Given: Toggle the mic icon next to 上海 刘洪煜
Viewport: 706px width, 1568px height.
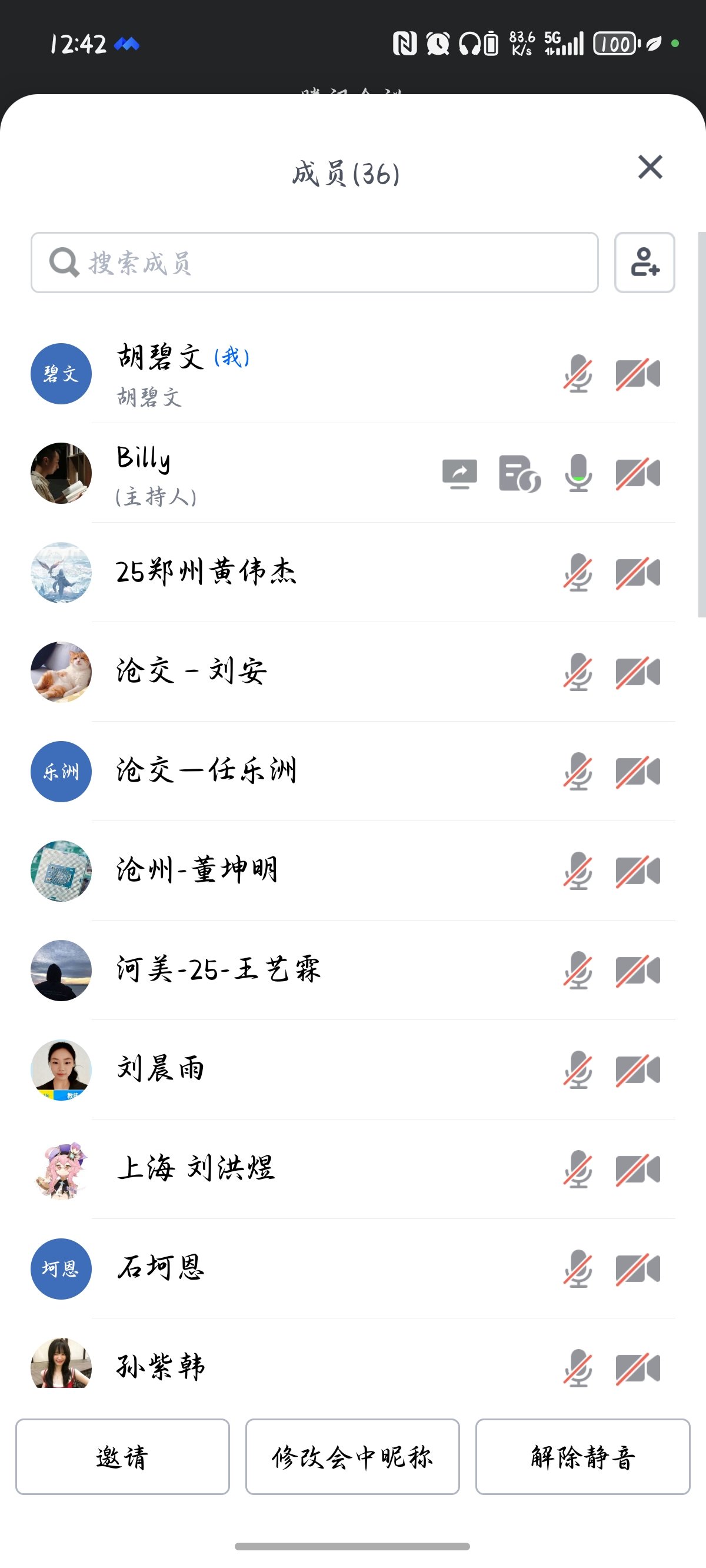Looking at the screenshot, I should pos(577,1169).
